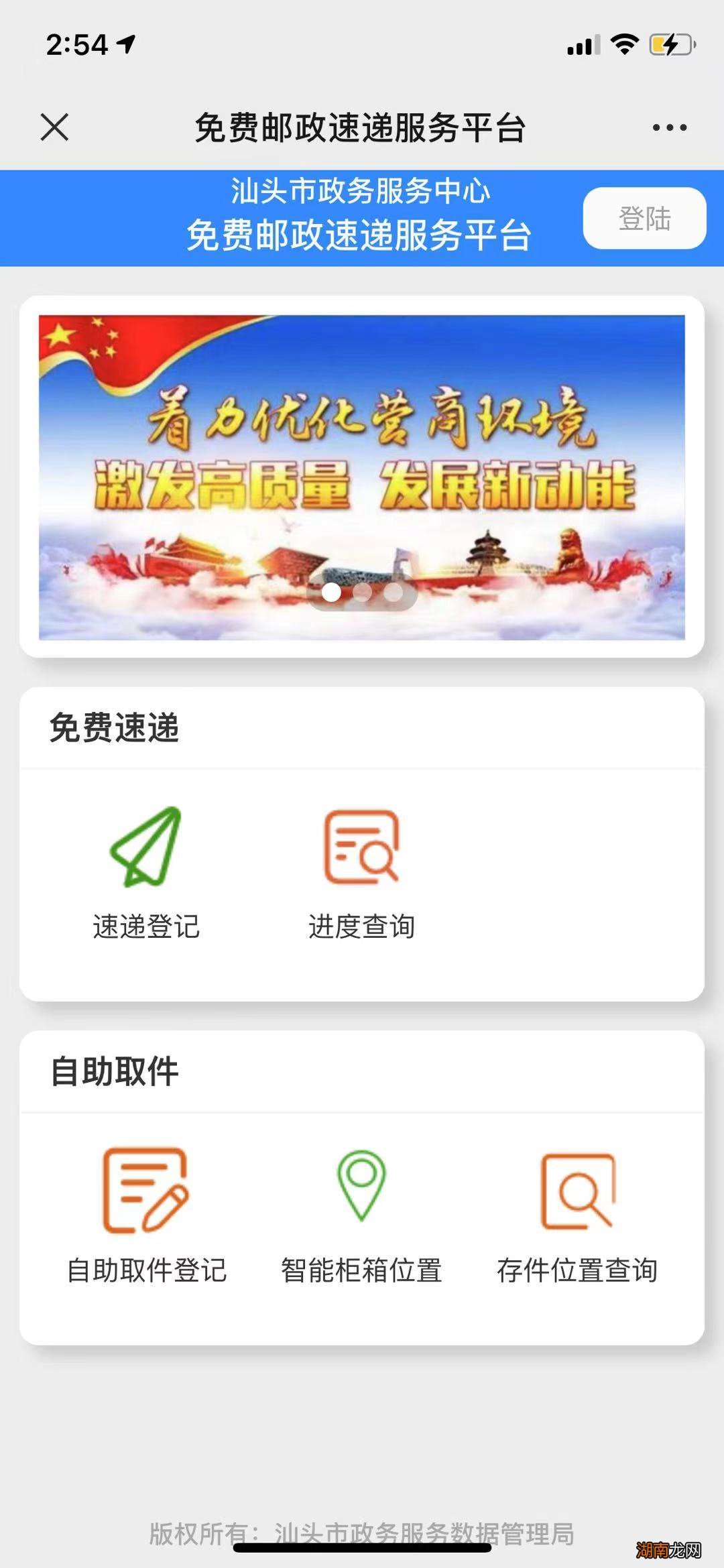Image resolution: width=724 pixels, height=1568 pixels.
Task: Open the promotional banner image
Action: point(362,469)
